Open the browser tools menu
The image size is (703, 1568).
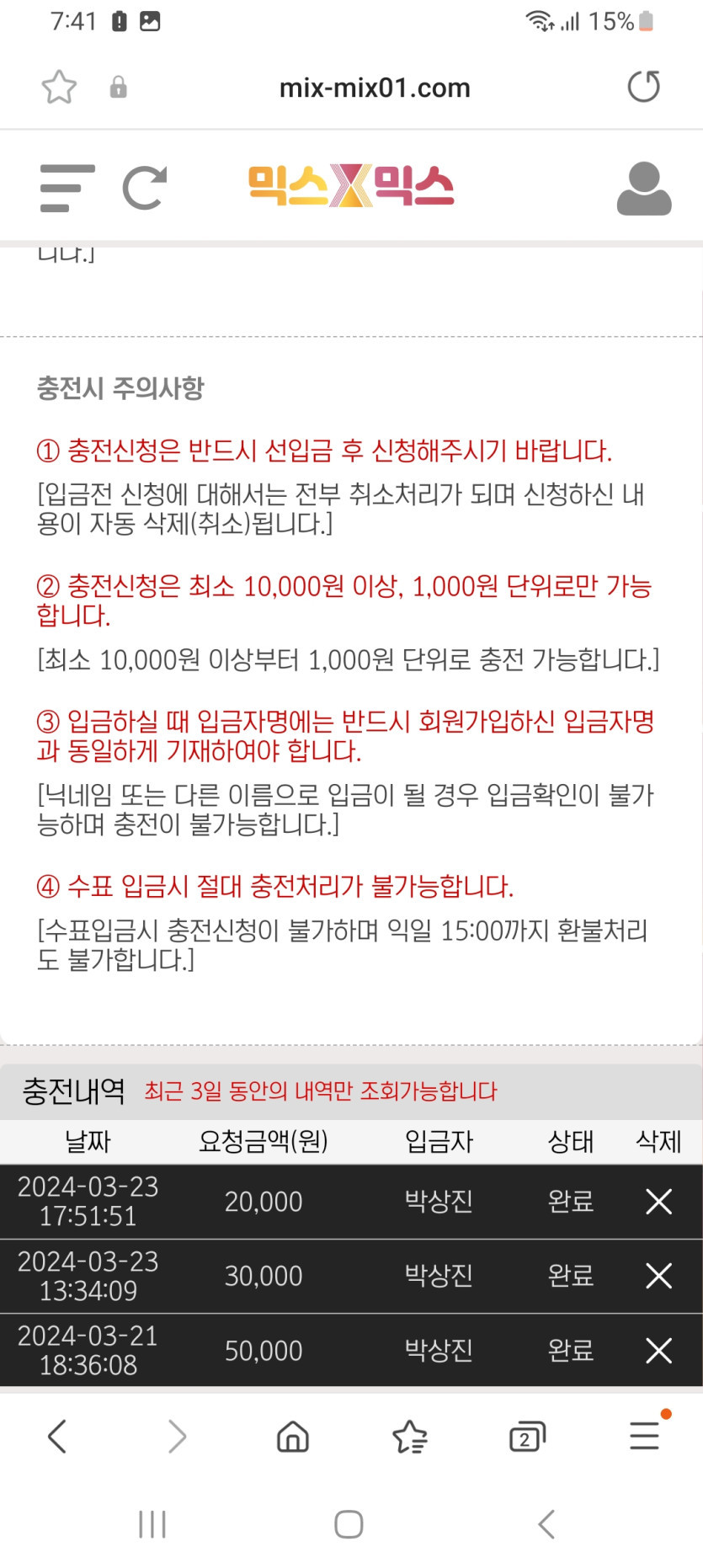[645, 1435]
